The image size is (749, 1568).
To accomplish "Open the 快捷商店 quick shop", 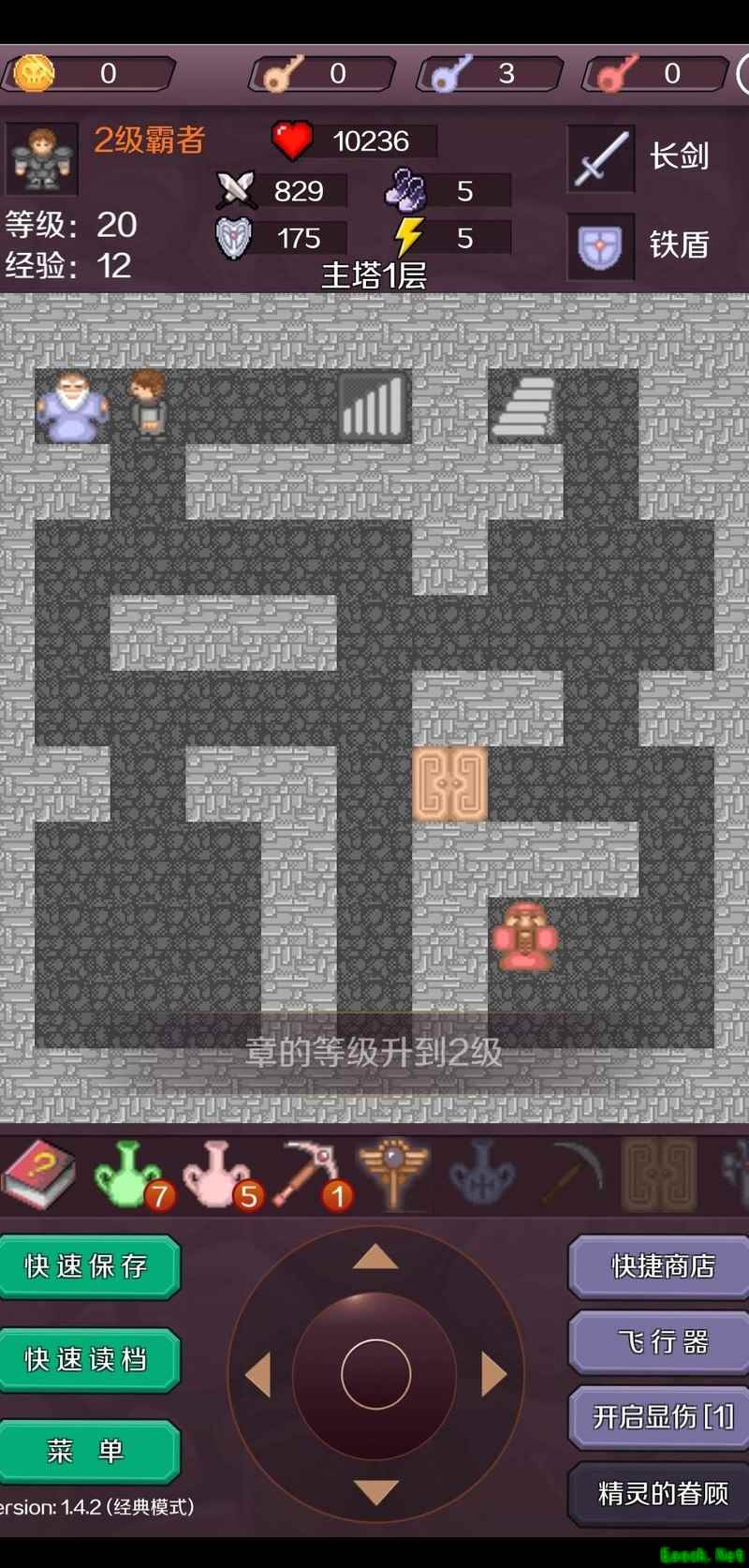I will [x=661, y=1266].
